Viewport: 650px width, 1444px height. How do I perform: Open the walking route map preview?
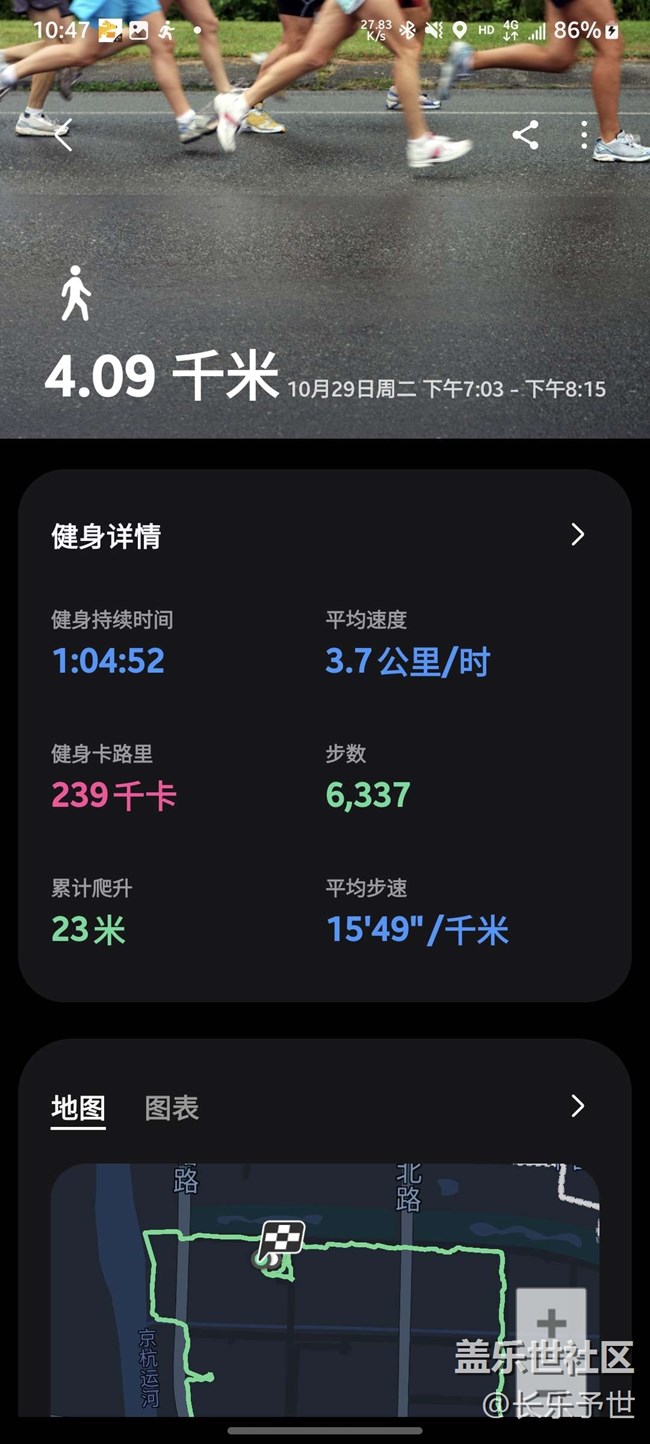pyautogui.click(x=325, y=1289)
